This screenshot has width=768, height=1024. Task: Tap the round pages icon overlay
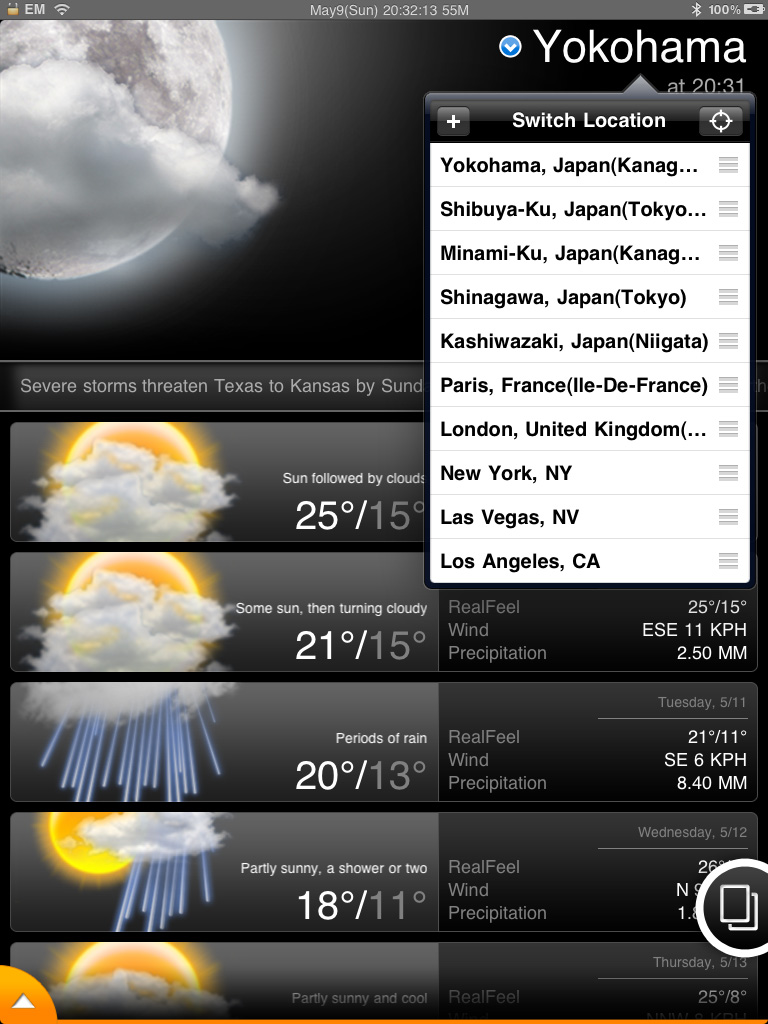click(x=737, y=906)
